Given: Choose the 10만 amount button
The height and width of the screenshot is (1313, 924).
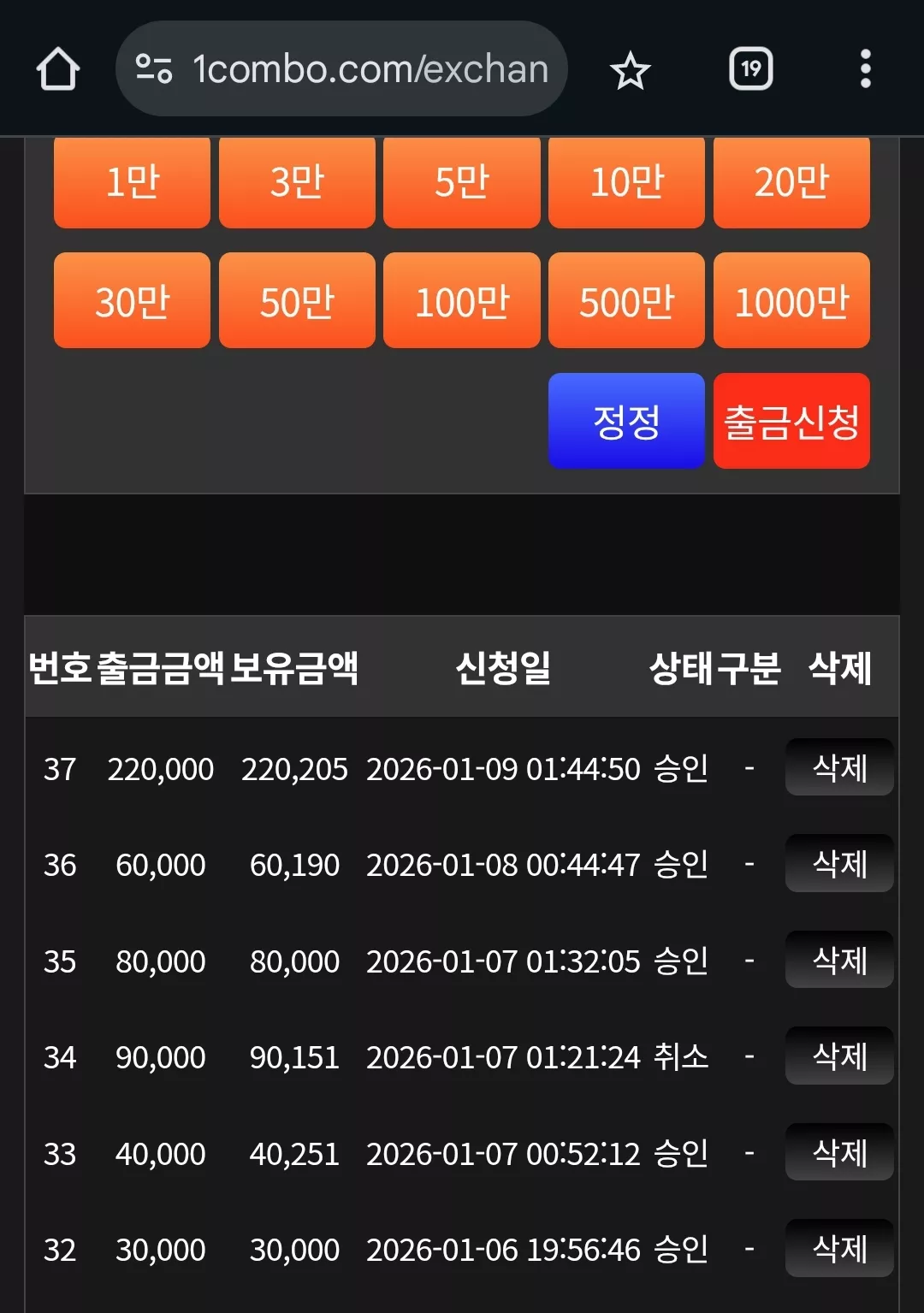Looking at the screenshot, I should [x=626, y=182].
